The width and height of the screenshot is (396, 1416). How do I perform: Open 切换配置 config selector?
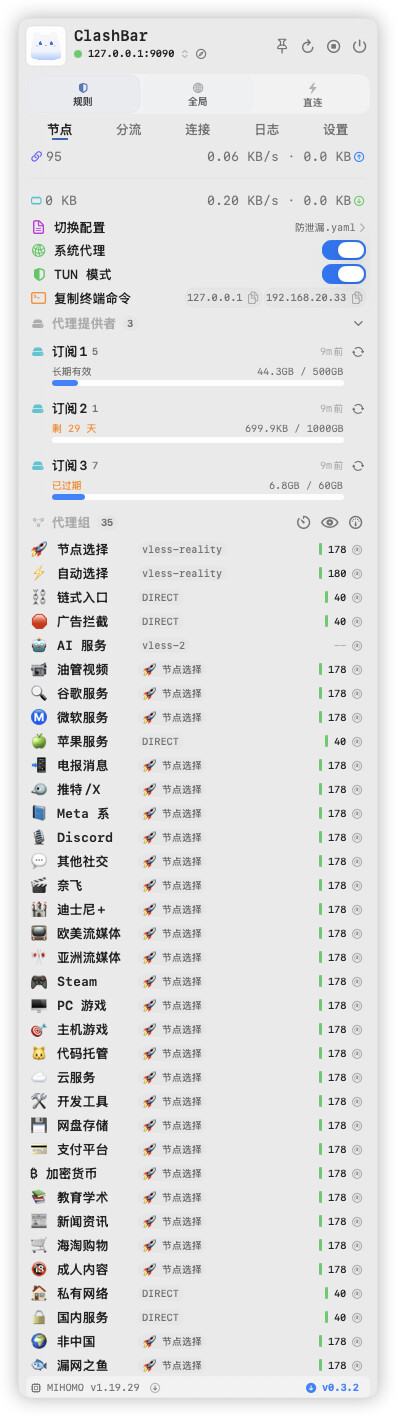[198, 228]
